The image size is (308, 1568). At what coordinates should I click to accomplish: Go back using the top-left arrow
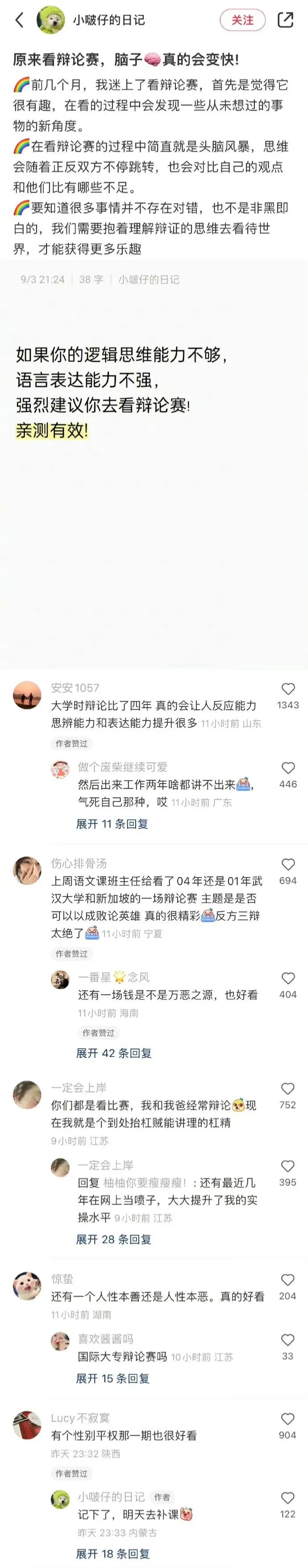(20, 20)
